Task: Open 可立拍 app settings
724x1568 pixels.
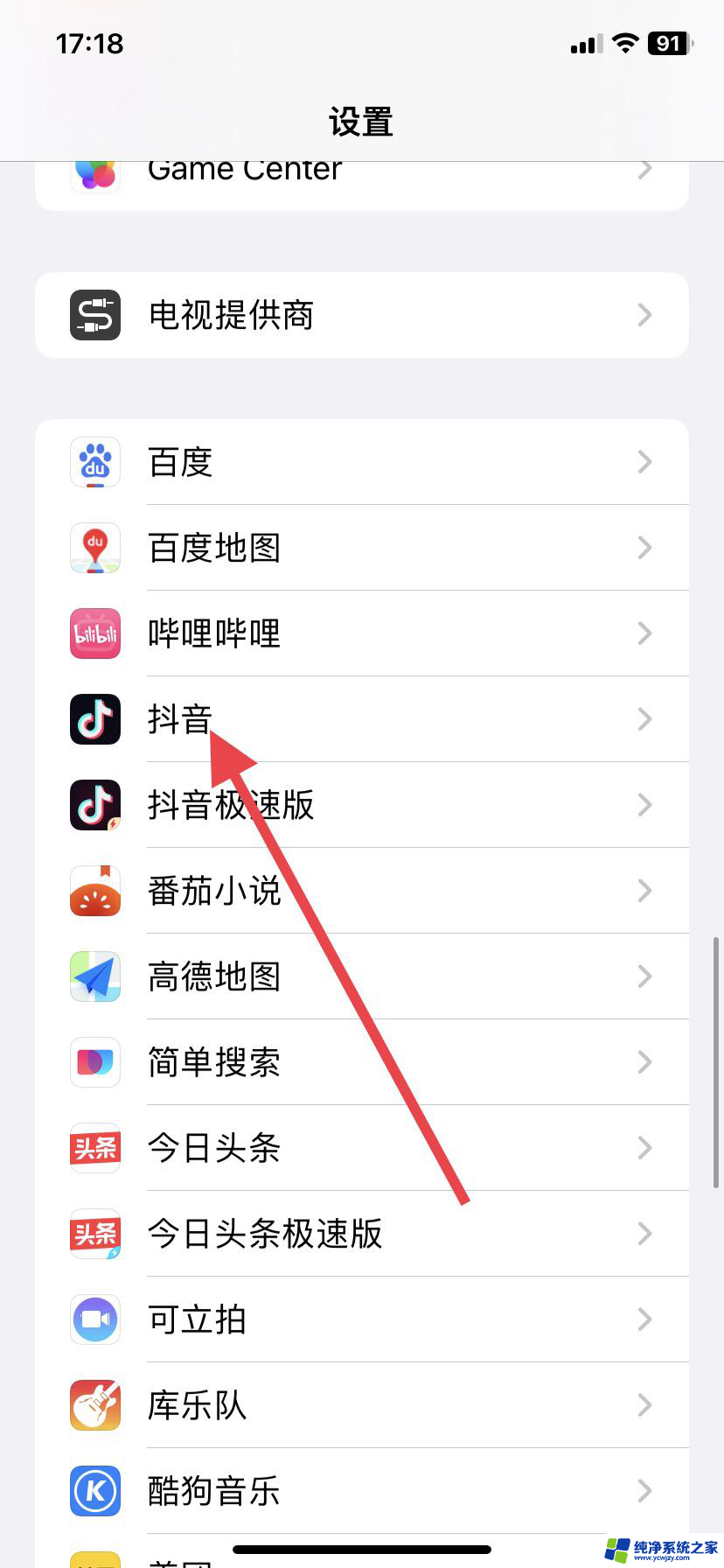Action: 360,1319
